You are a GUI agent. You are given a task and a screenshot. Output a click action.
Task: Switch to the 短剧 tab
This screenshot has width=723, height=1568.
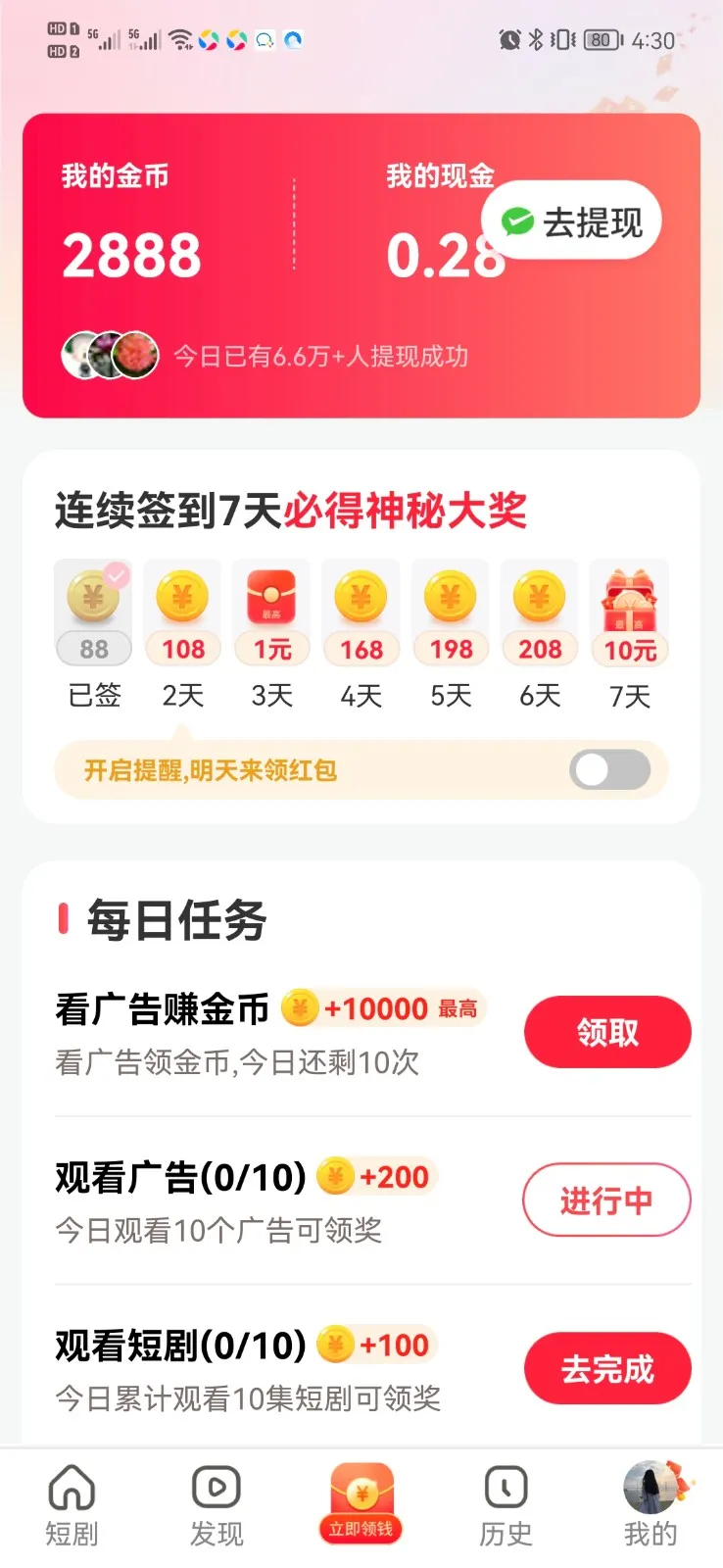72,1506
